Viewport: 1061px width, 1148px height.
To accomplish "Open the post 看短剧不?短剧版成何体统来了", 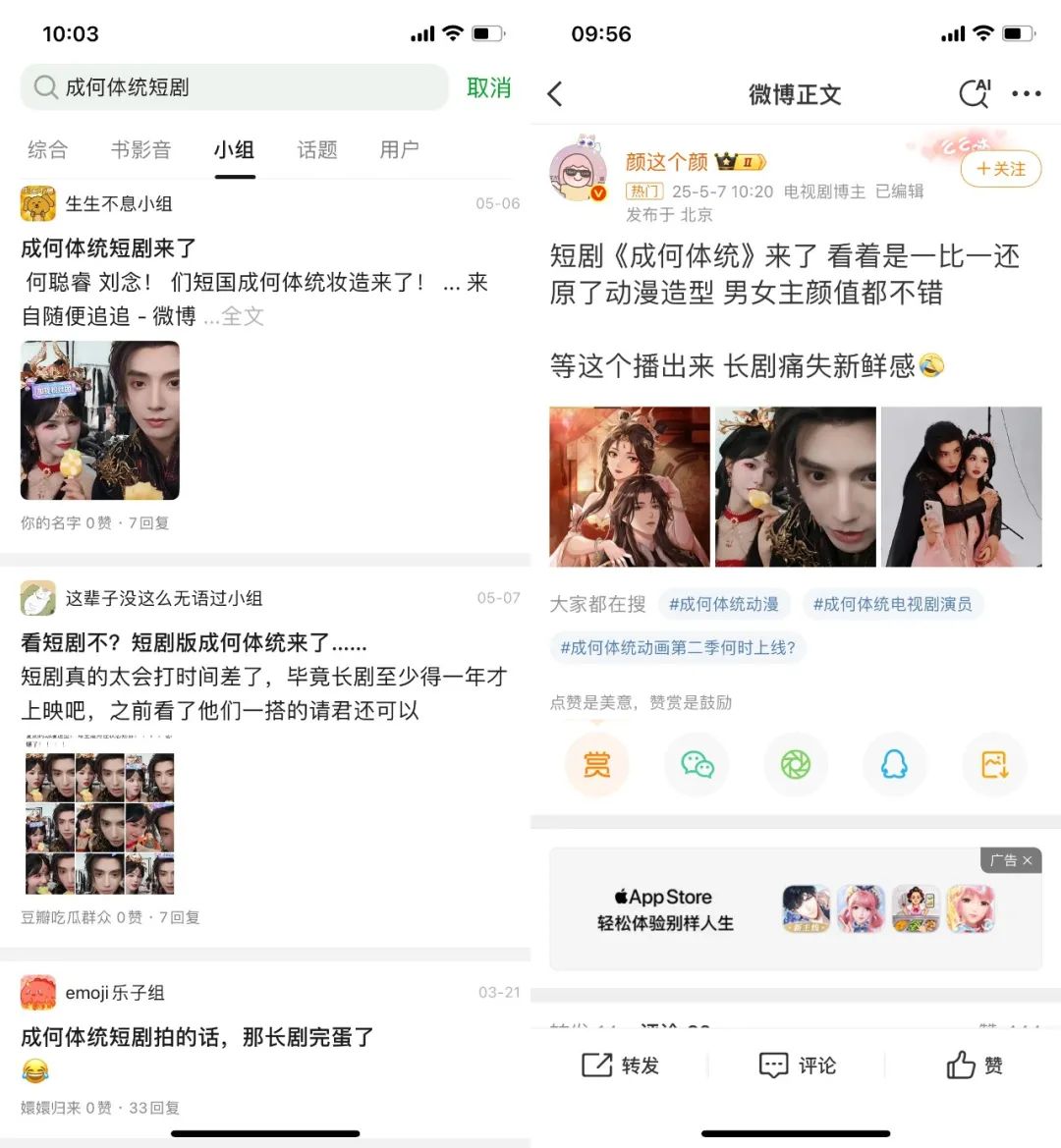I will (x=194, y=643).
